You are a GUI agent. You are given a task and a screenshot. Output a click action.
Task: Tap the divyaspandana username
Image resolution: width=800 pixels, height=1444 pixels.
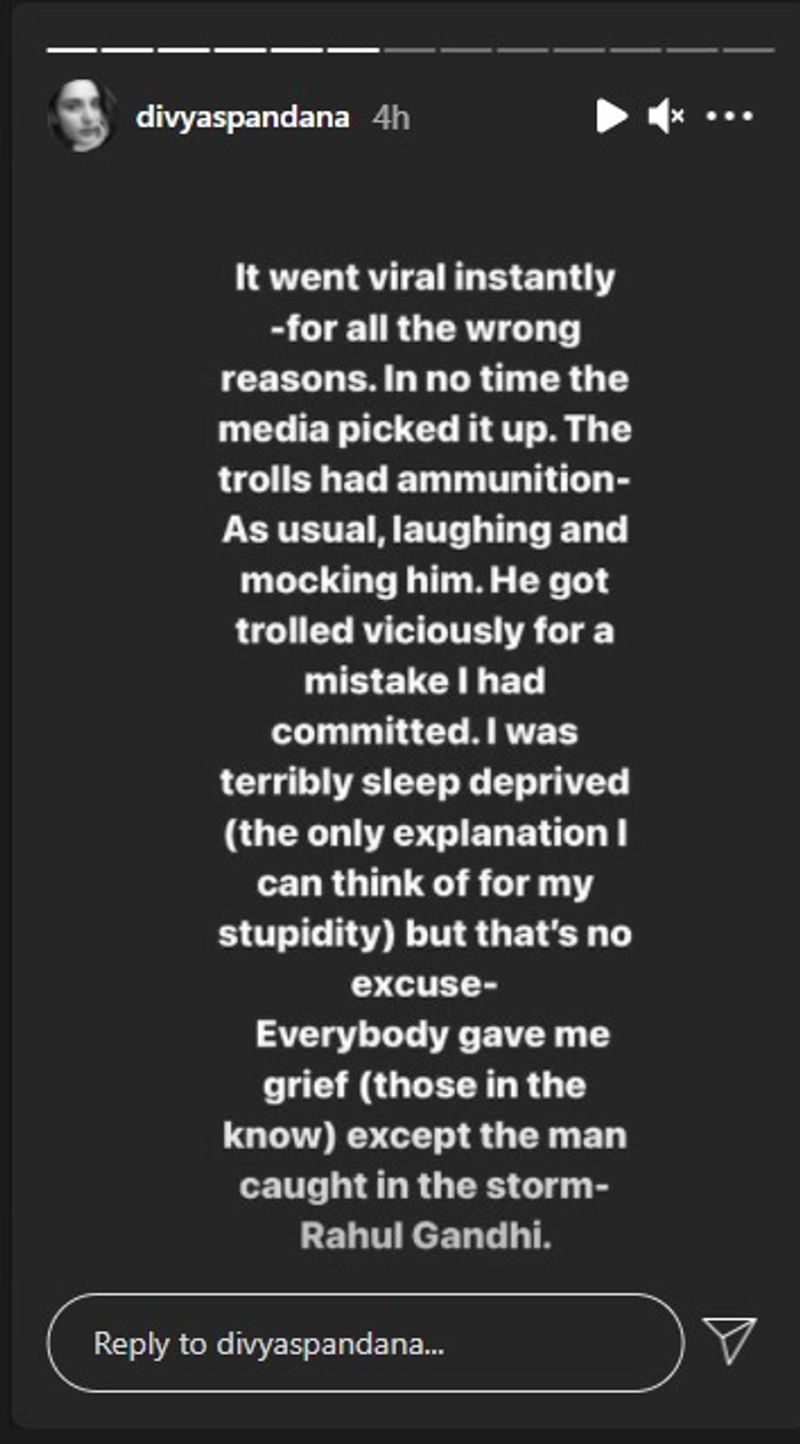pos(242,118)
